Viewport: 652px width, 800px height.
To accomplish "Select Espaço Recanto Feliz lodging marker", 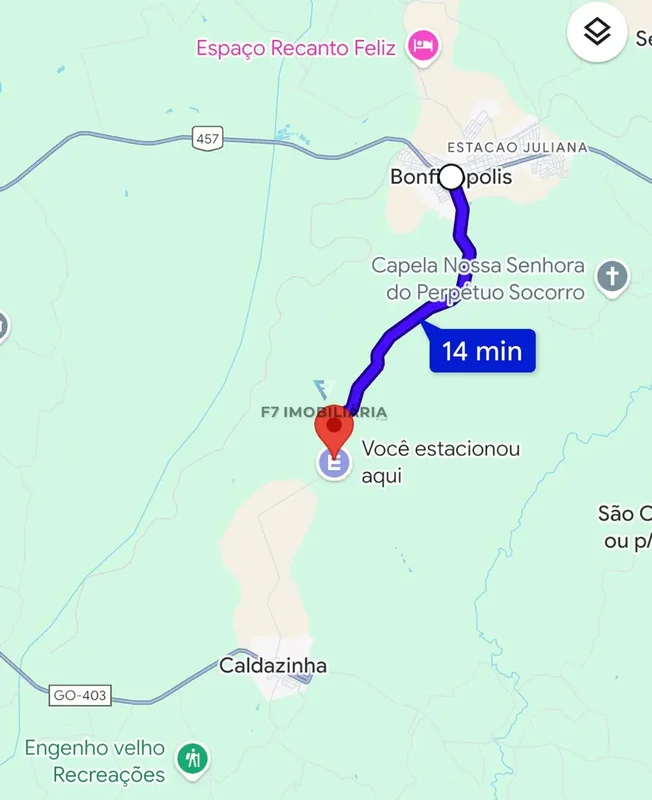I will [x=423, y=47].
